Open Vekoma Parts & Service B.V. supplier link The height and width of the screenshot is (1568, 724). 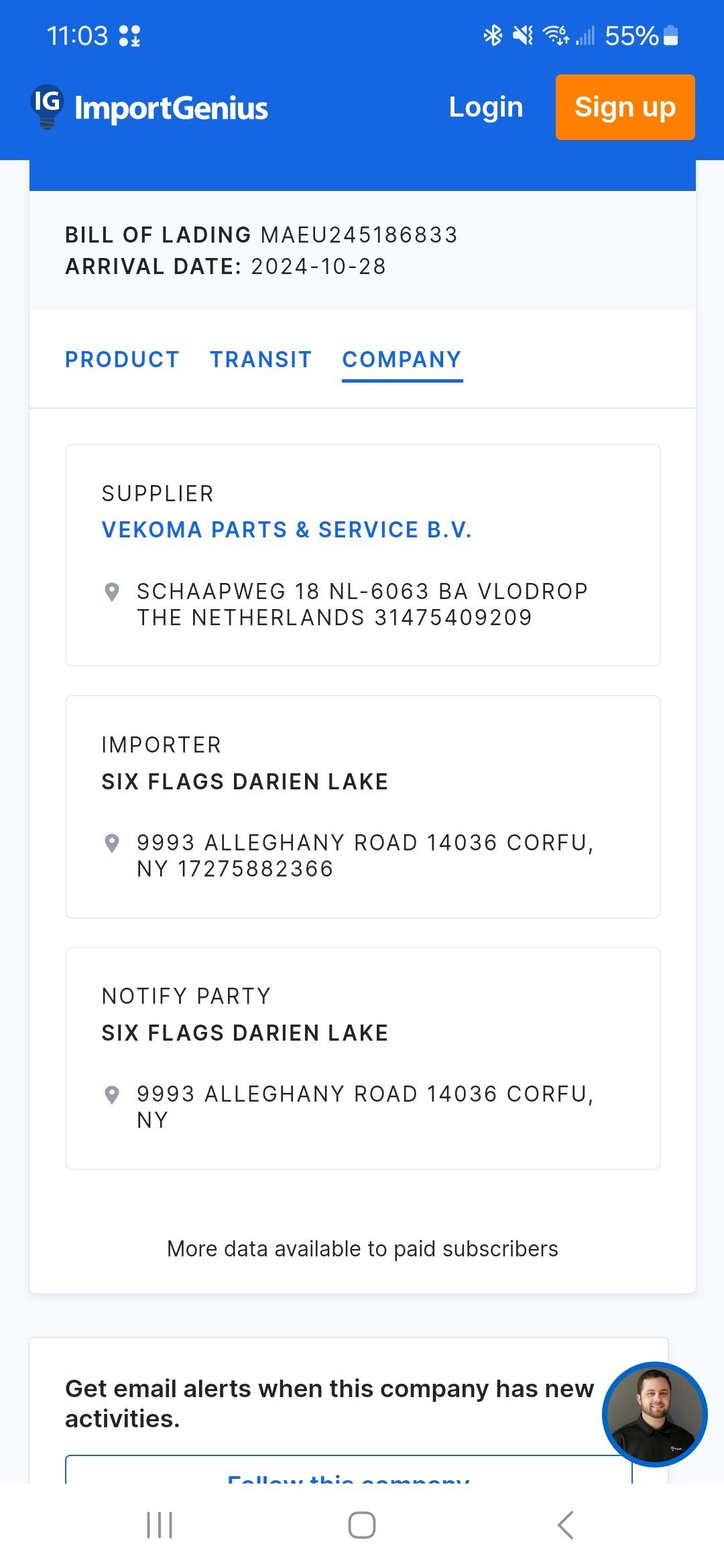(287, 530)
